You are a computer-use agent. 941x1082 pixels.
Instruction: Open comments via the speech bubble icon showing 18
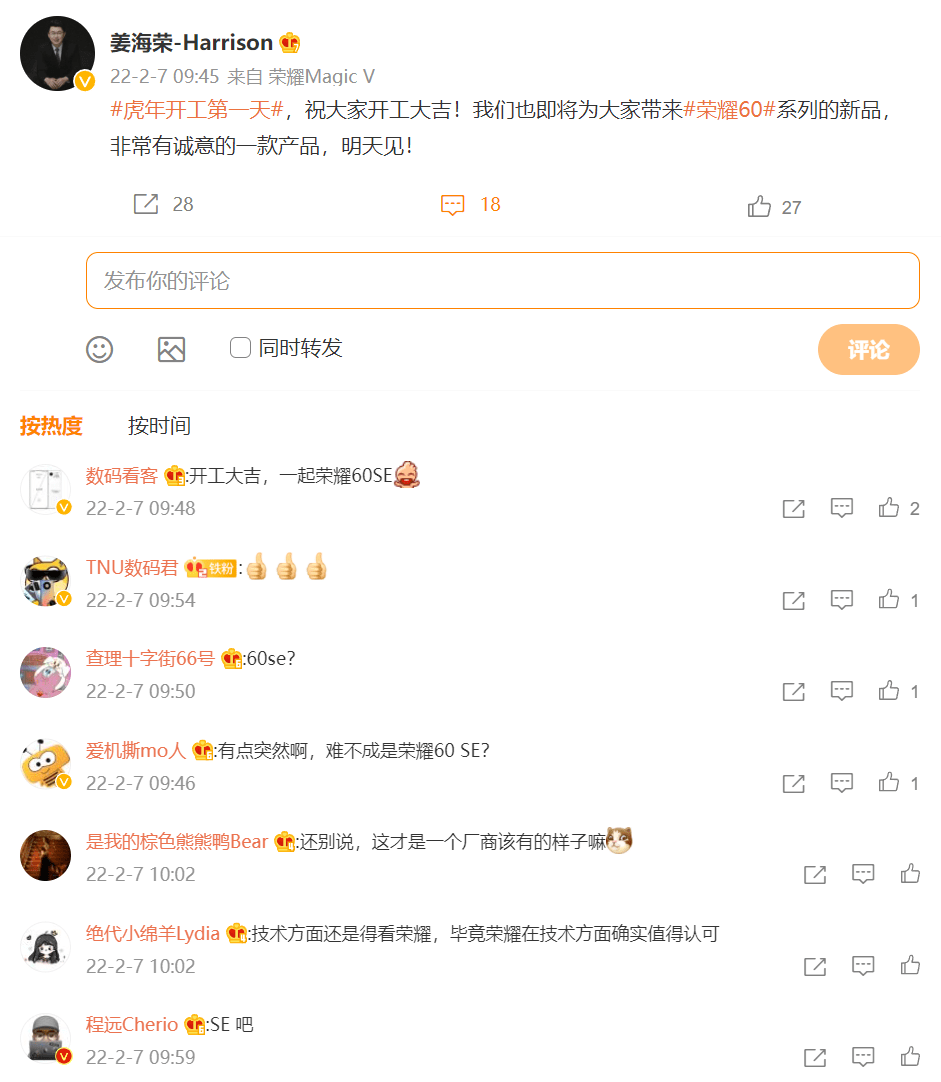453,203
